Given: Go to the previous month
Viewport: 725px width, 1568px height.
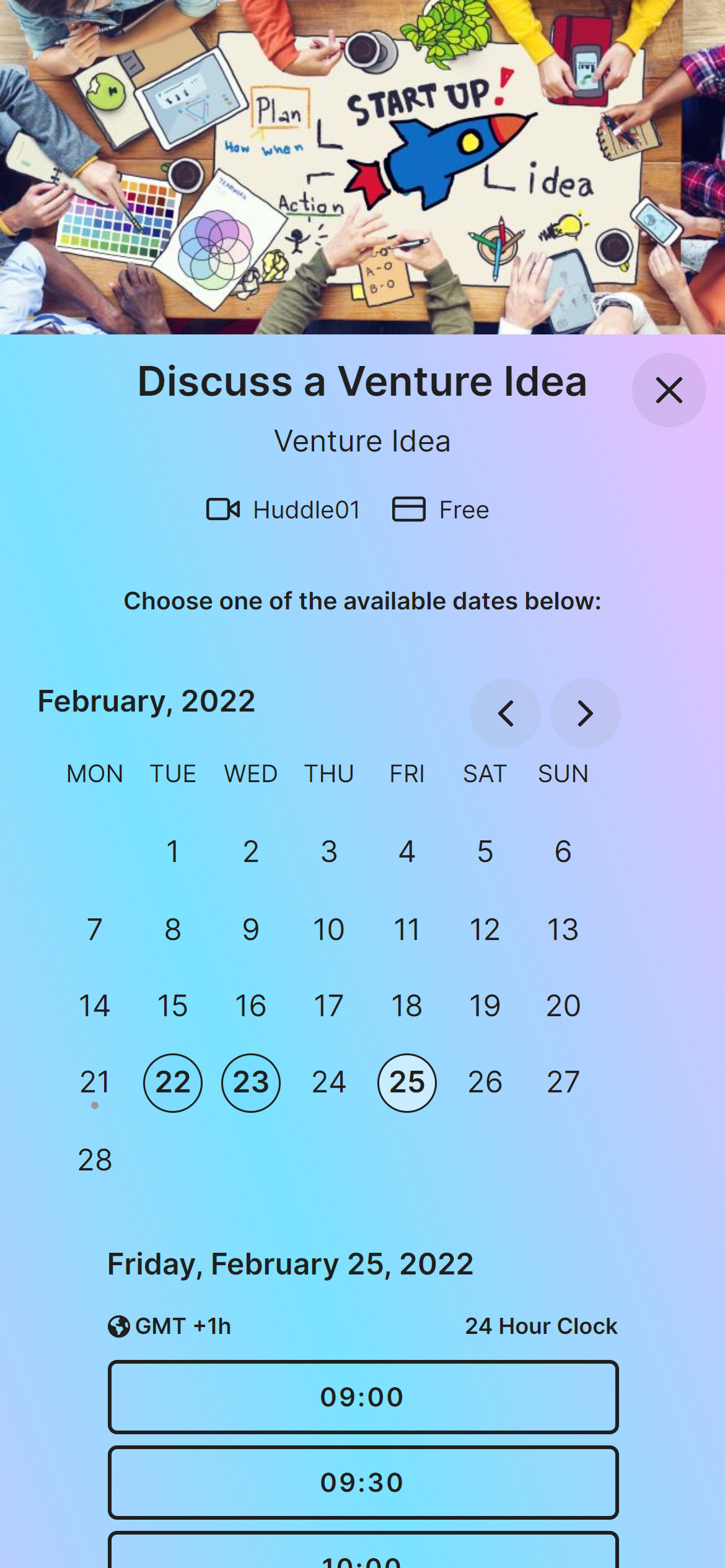Looking at the screenshot, I should (x=506, y=713).
